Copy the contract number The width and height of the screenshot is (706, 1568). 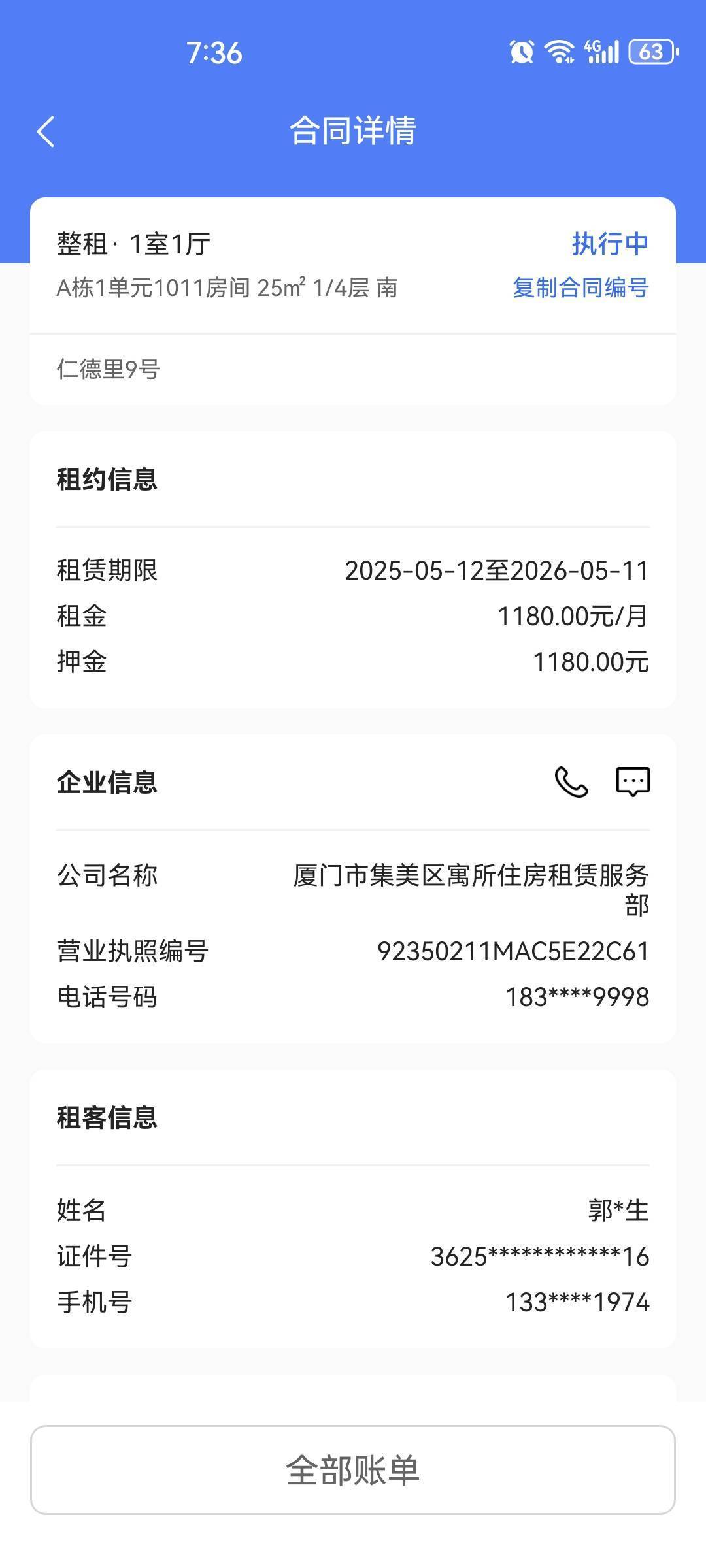[580, 287]
